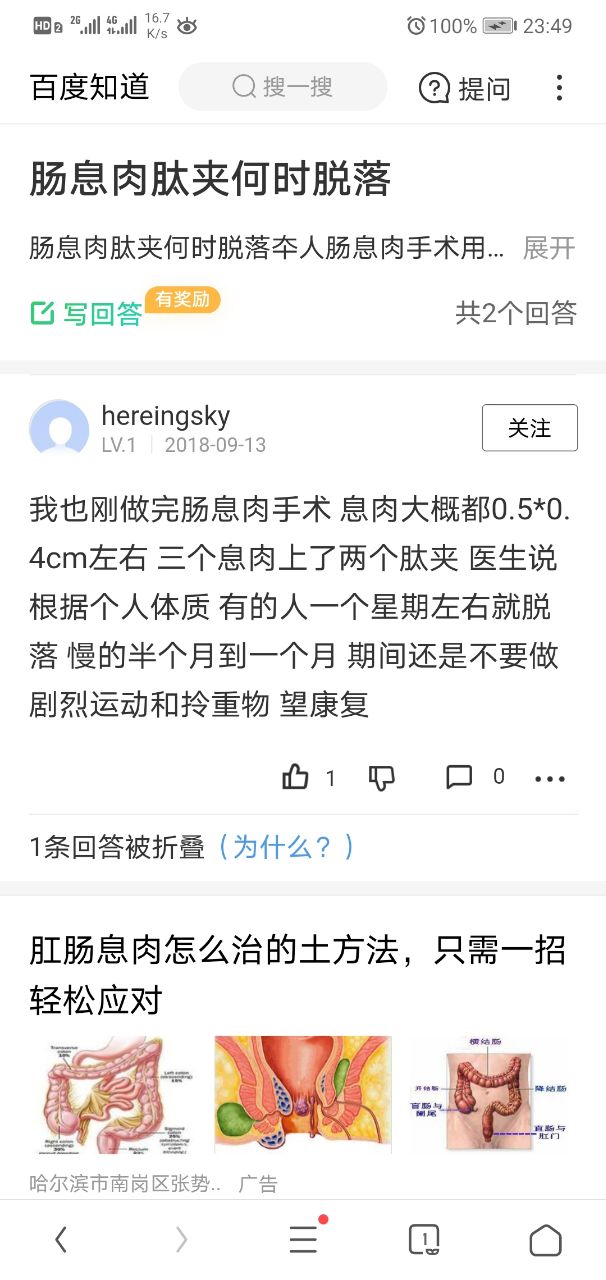Open the 搜一搜 search box
Screen dimensions: 606x1280
click(x=283, y=87)
